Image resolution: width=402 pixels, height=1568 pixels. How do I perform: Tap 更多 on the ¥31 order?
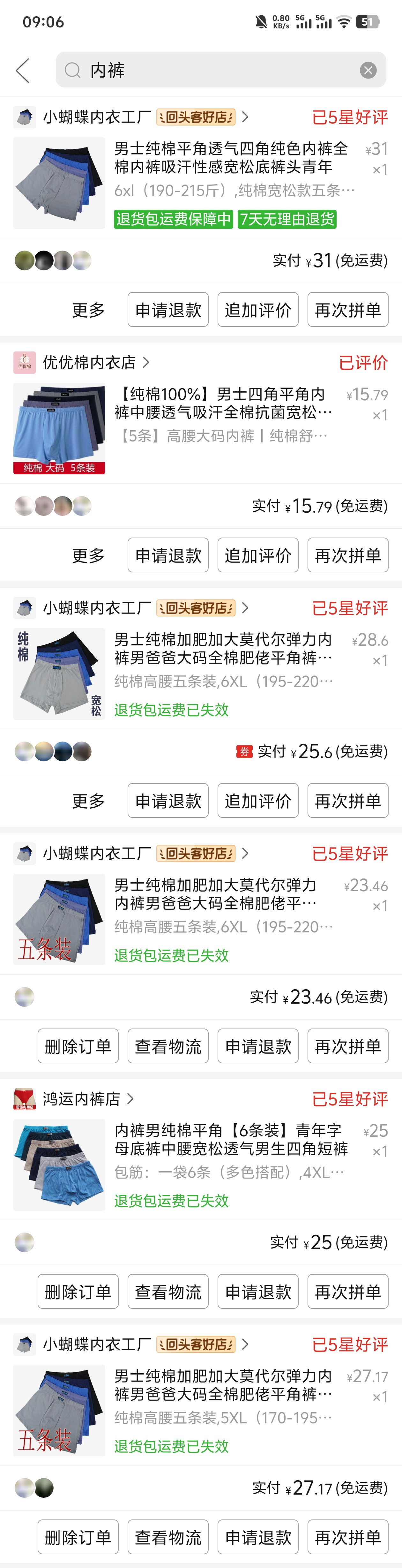pyautogui.click(x=88, y=310)
